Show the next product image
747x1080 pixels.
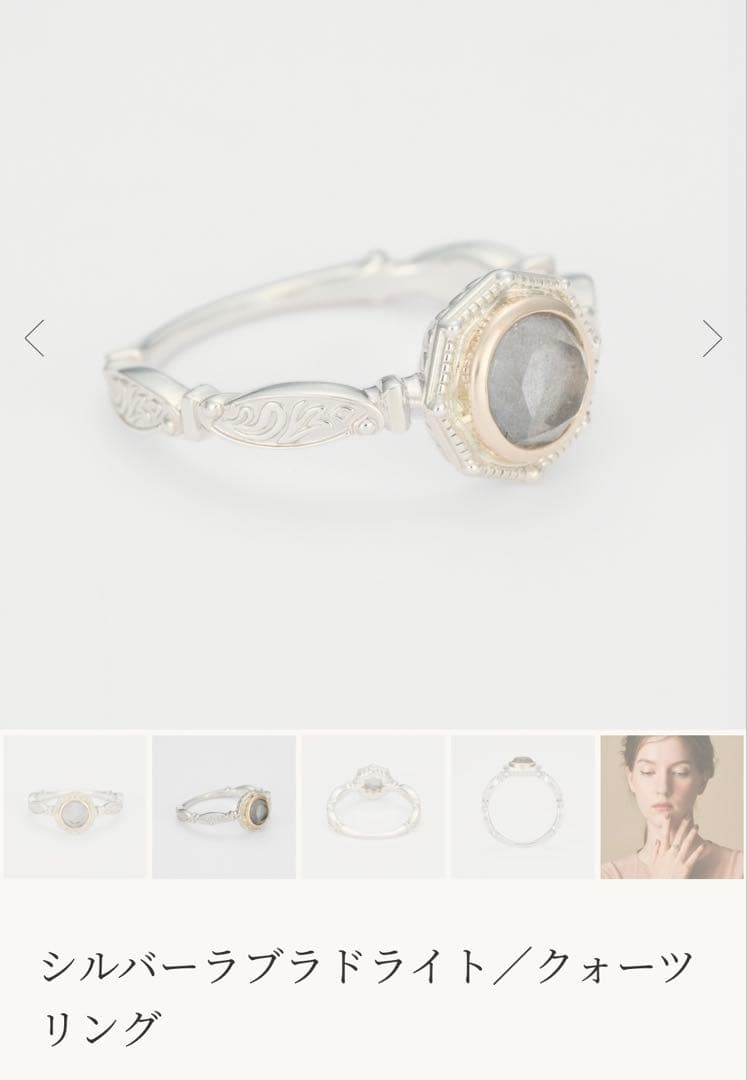point(711,338)
